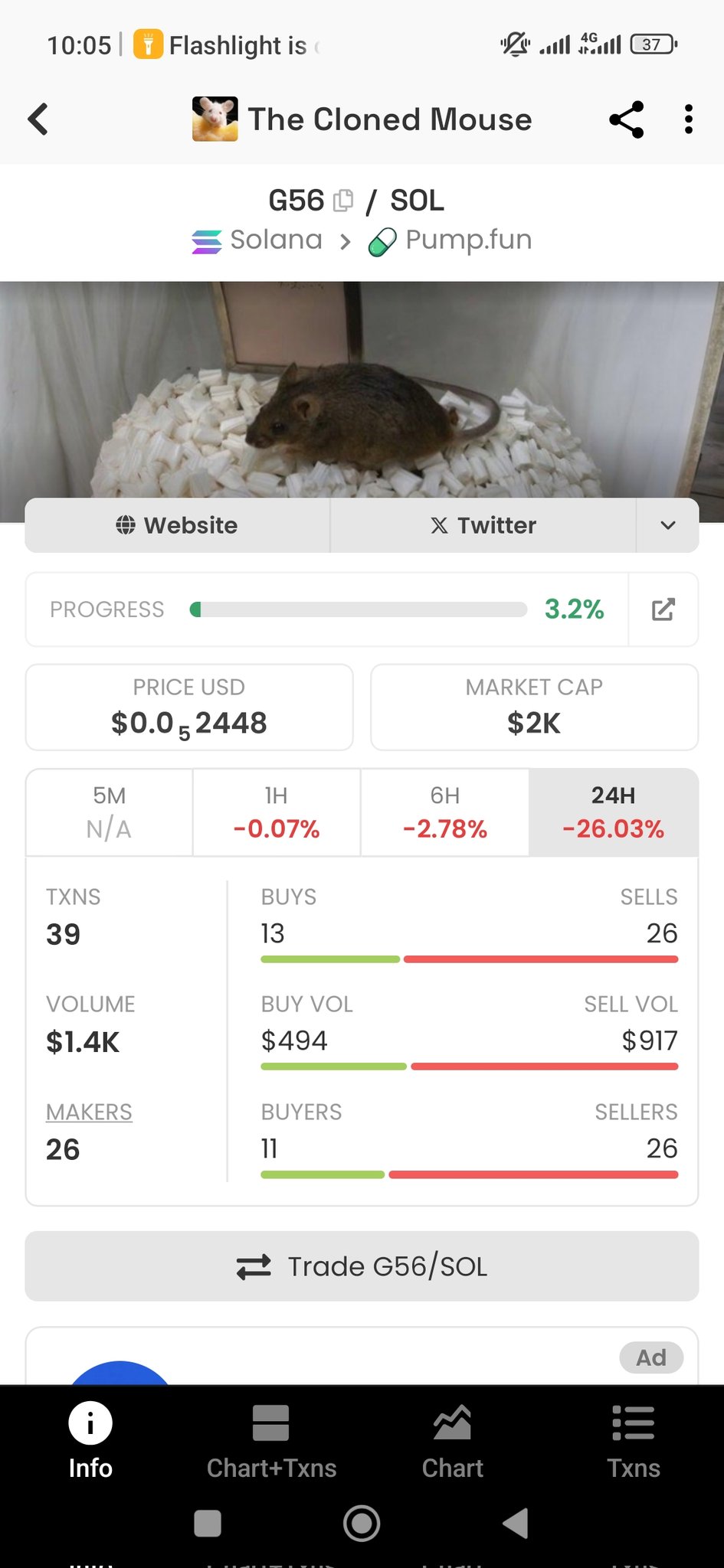724x1568 pixels.
Task: Select the 1H timeframe
Action: pyautogui.click(x=277, y=812)
